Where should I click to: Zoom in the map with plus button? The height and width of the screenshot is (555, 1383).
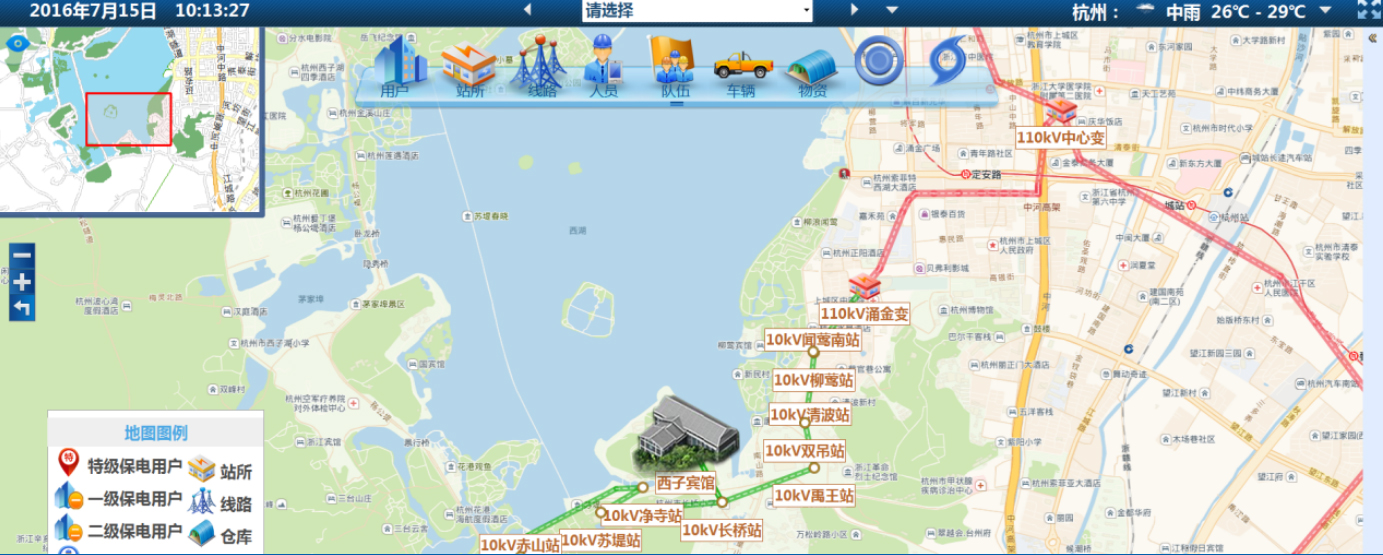pyautogui.click(x=21, y=282)
